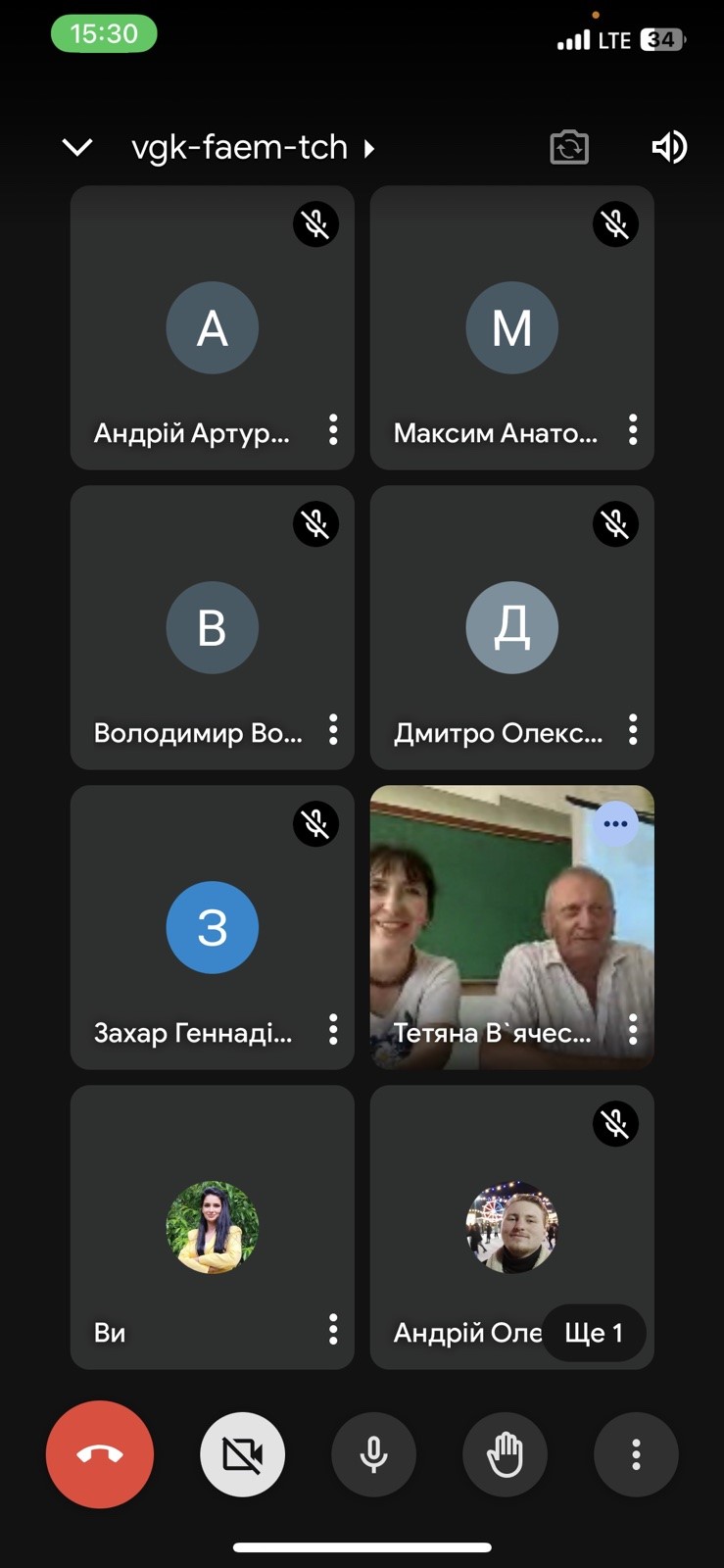Switch camera with the flip icon
The width and height of the screenshot is (724, 1568).
click(x=569, y=148)
